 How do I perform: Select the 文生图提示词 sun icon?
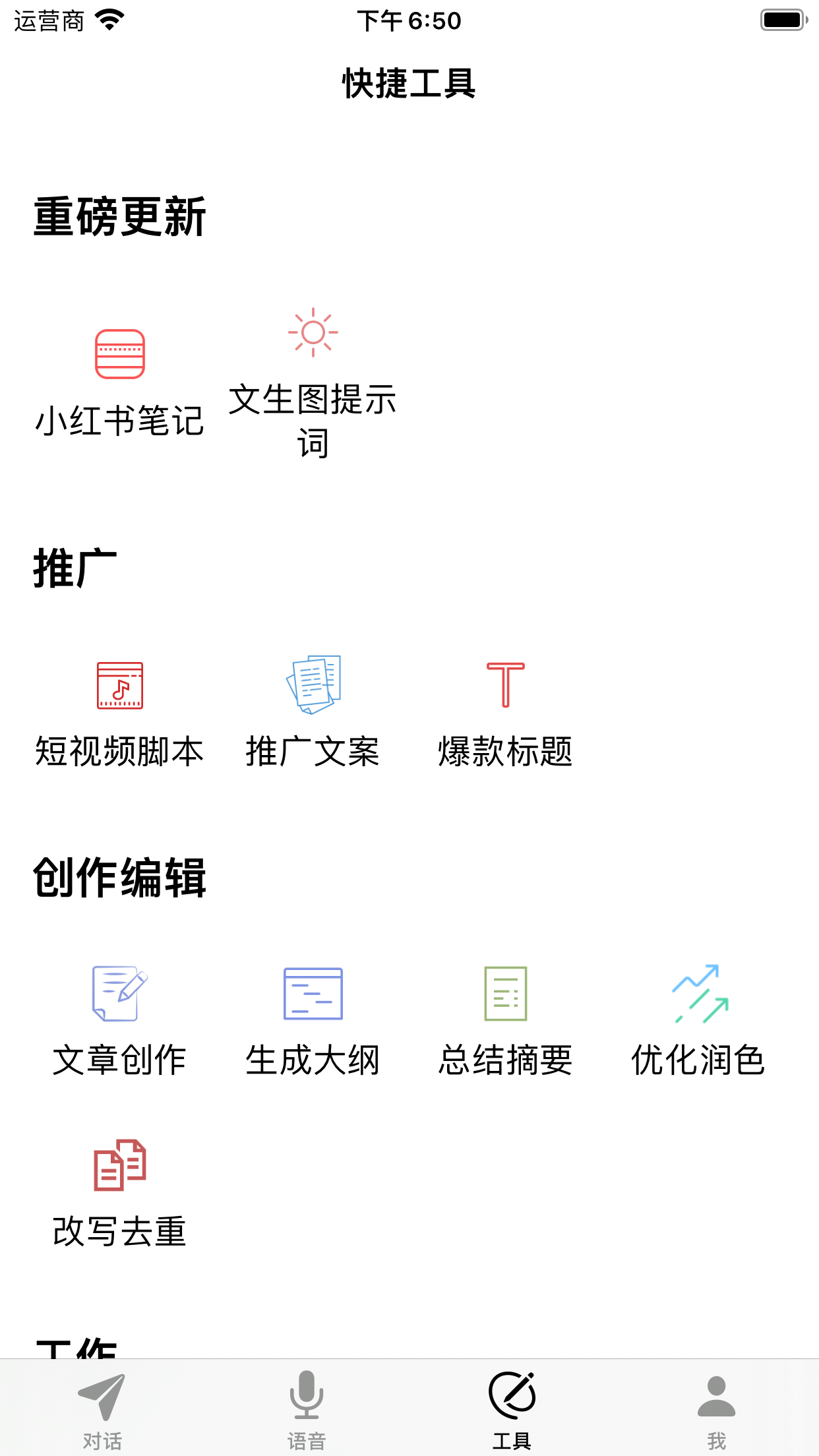(311, 332)
